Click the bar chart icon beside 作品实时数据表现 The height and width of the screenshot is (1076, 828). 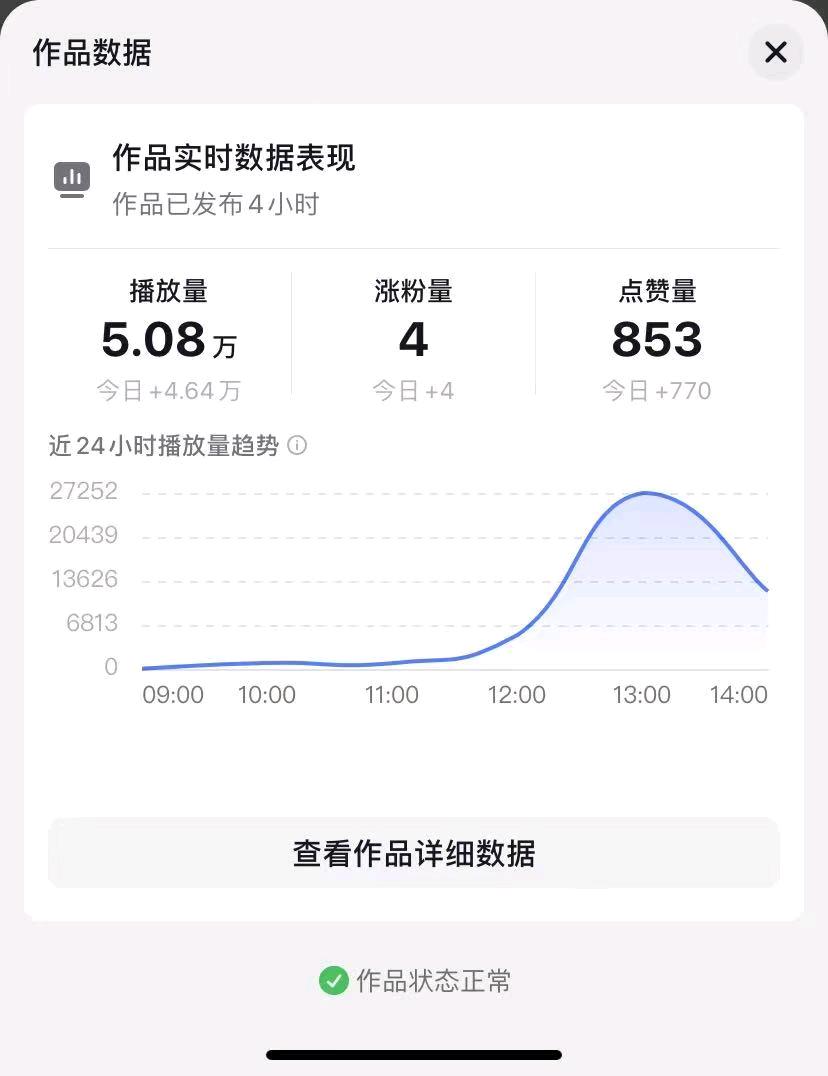point(70,177)
